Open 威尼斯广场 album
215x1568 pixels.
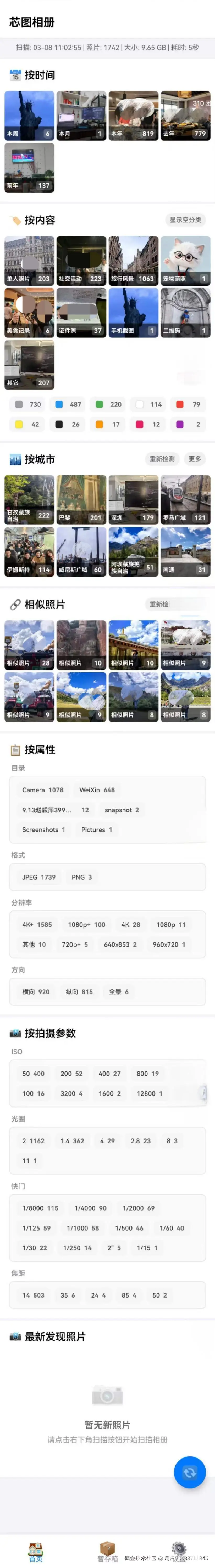81,551
